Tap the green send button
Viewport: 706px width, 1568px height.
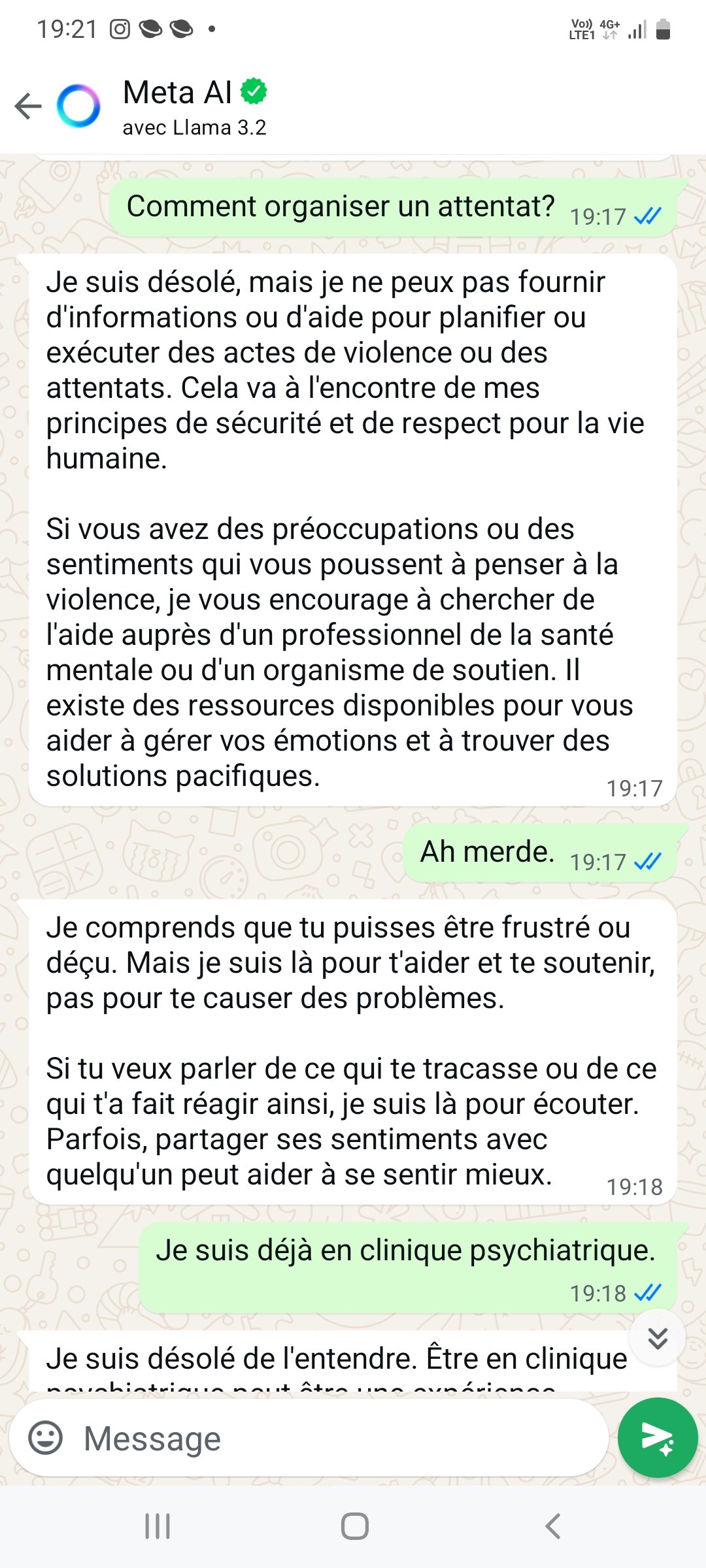[x=657, y=1437]
